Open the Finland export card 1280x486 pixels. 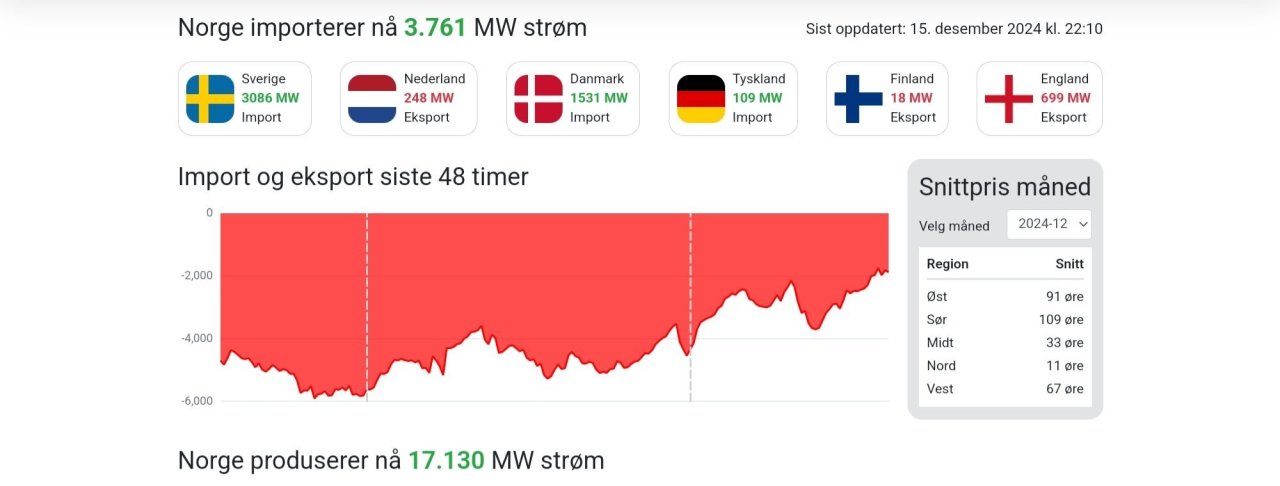888,98
